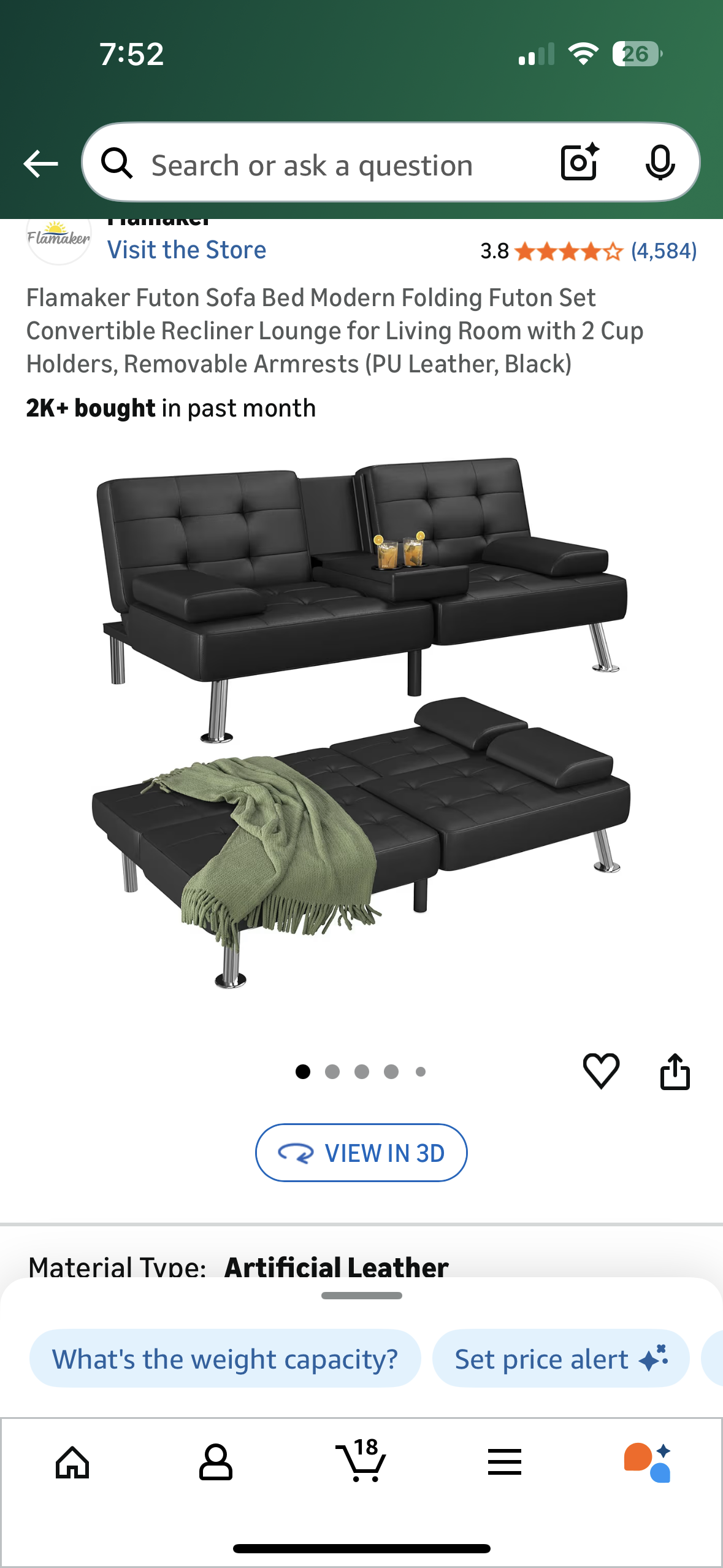Ask what's the weight capacity
Screen dimensions: 723x1568
tap(225, 1359)
